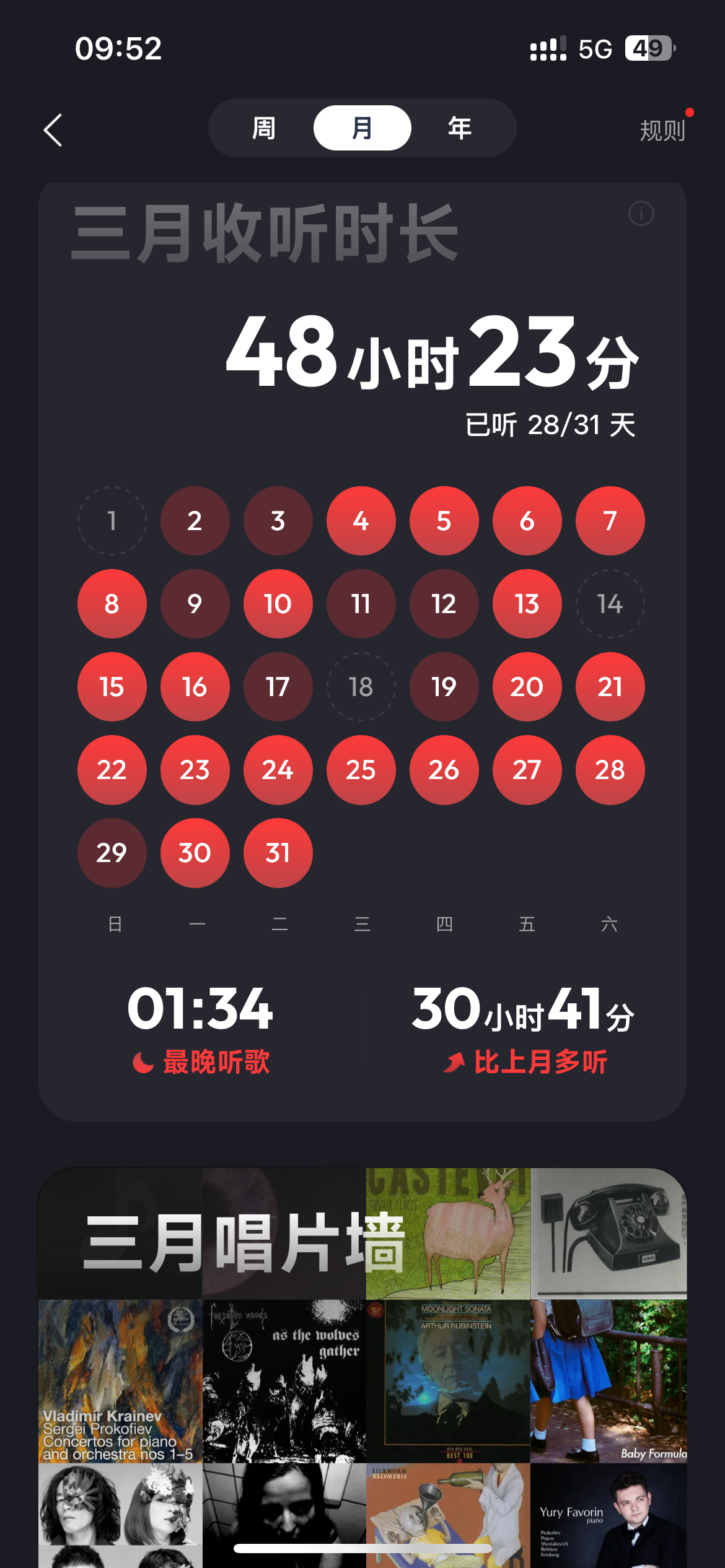The height and width of the screenshot is (1568, 725).
Task: Open 规则 rules page
Action: 662,131
